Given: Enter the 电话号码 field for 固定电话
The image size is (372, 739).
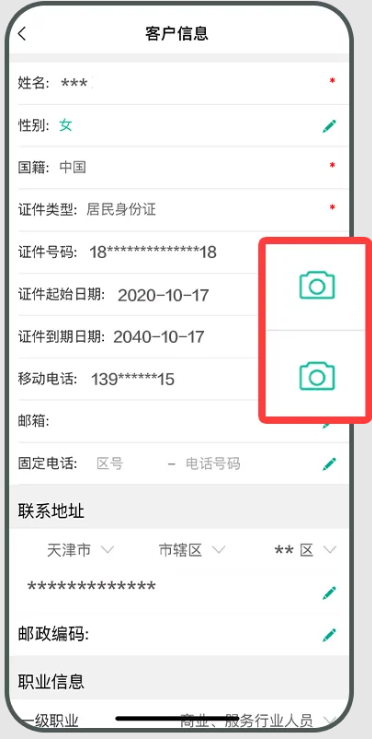Looking at the screenshot, I should [213, 464].
